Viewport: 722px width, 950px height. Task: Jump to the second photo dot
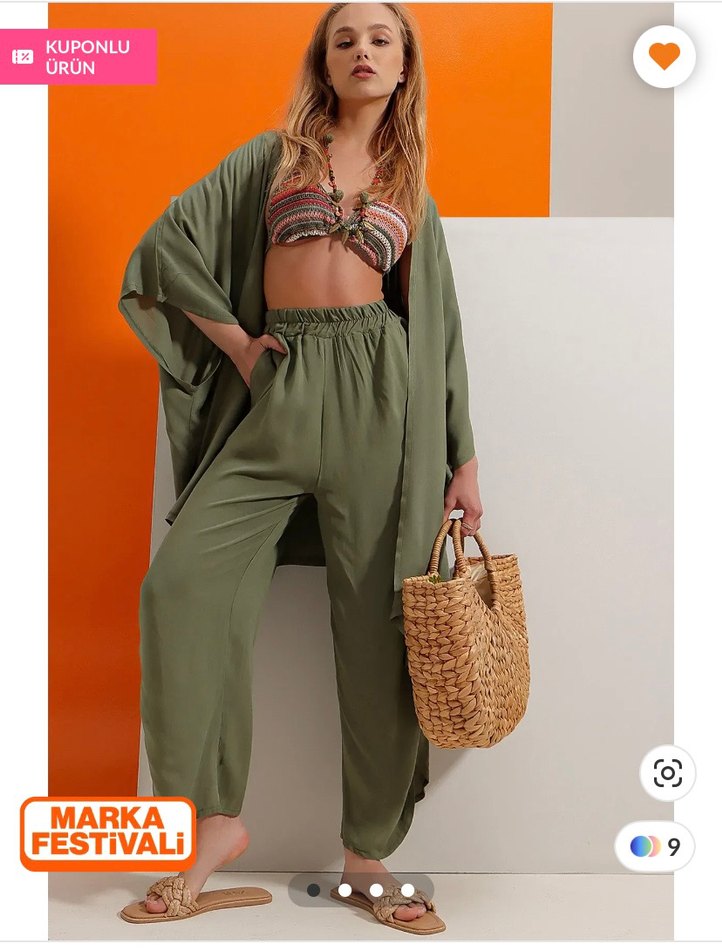point(345,890)
